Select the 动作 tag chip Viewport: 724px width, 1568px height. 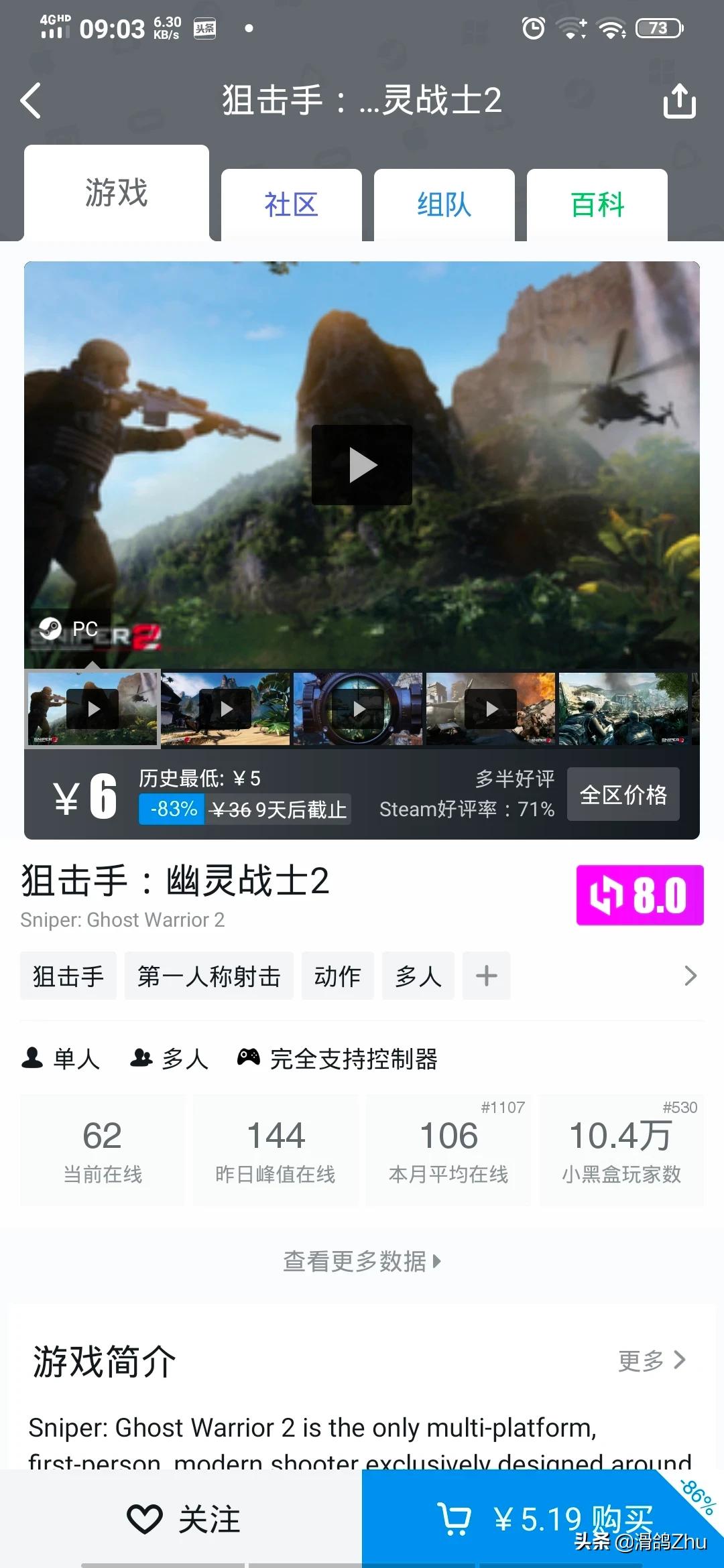337,976
